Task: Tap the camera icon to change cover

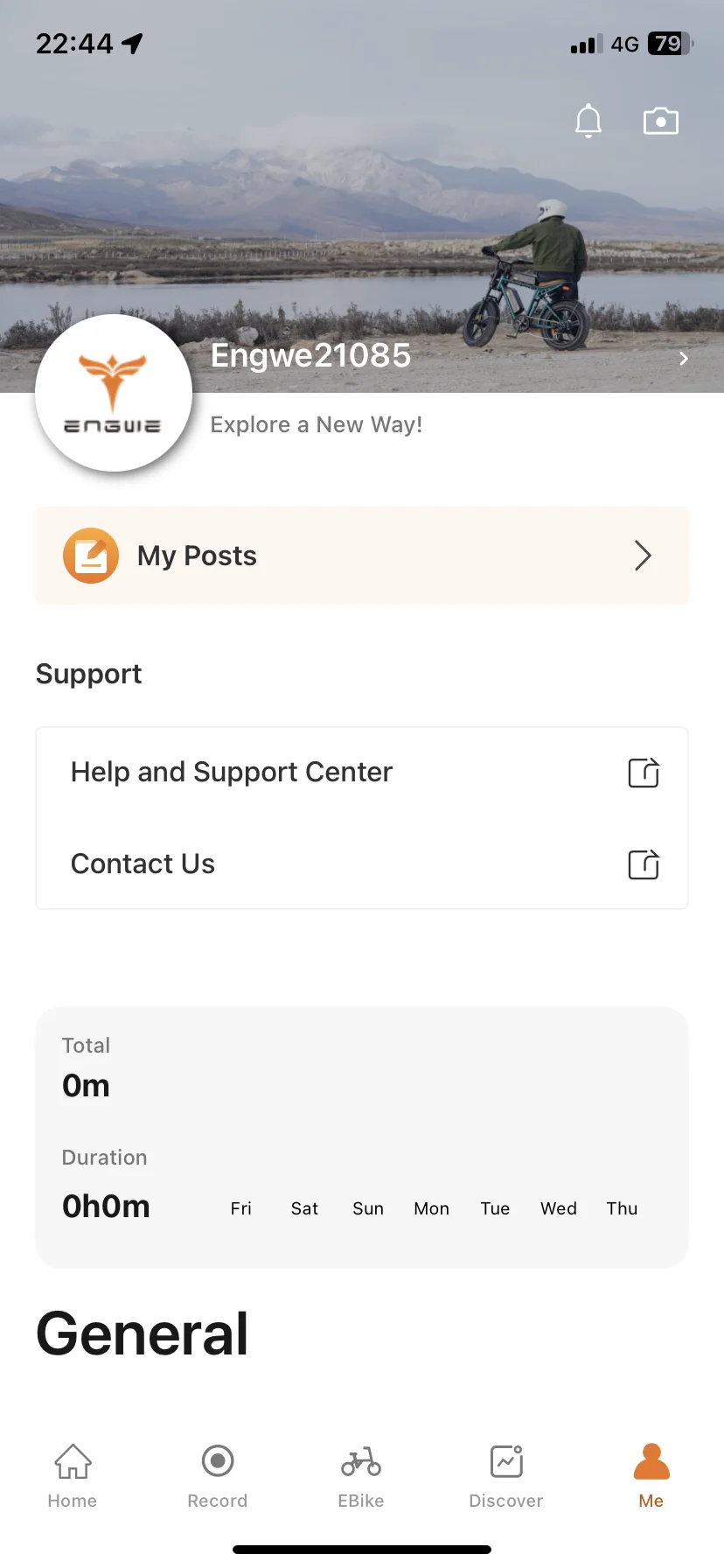Action: (660, 121)
